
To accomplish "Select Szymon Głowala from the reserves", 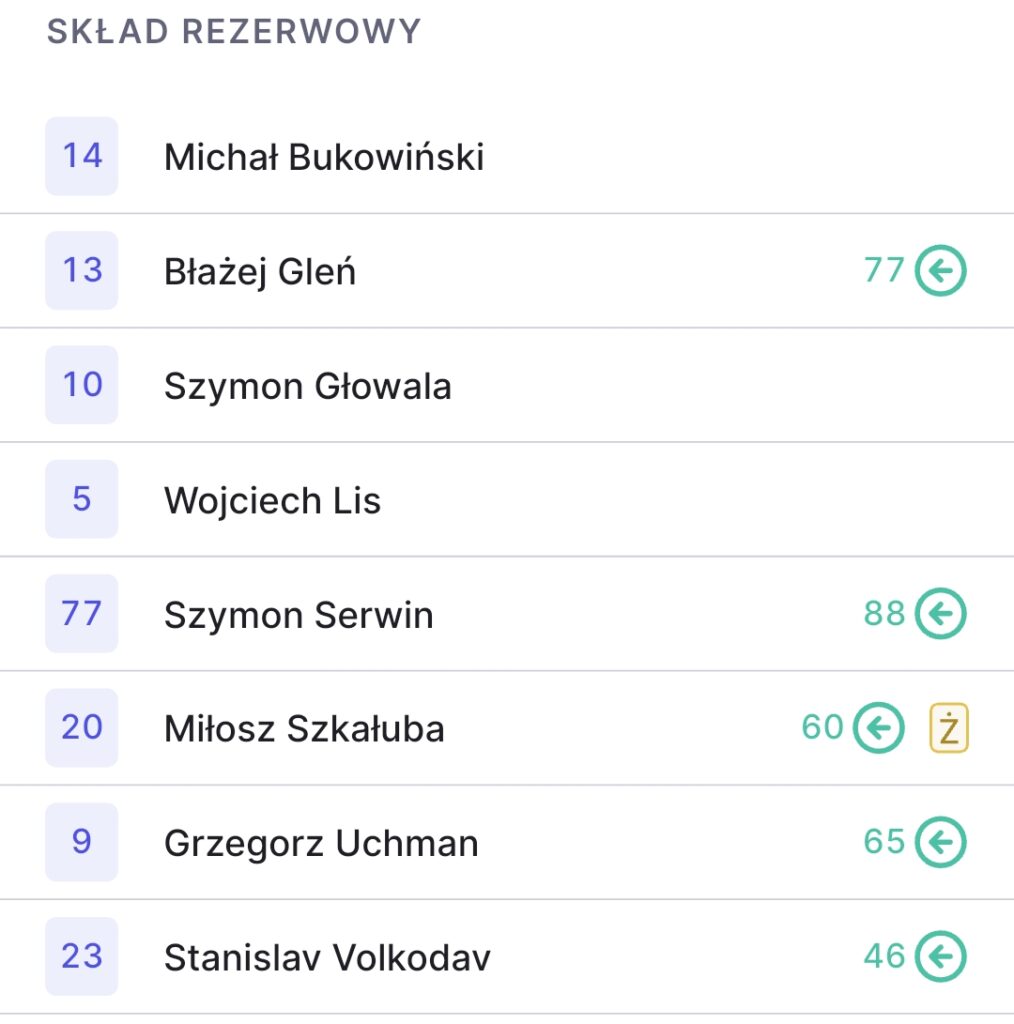I will (307, 386).
